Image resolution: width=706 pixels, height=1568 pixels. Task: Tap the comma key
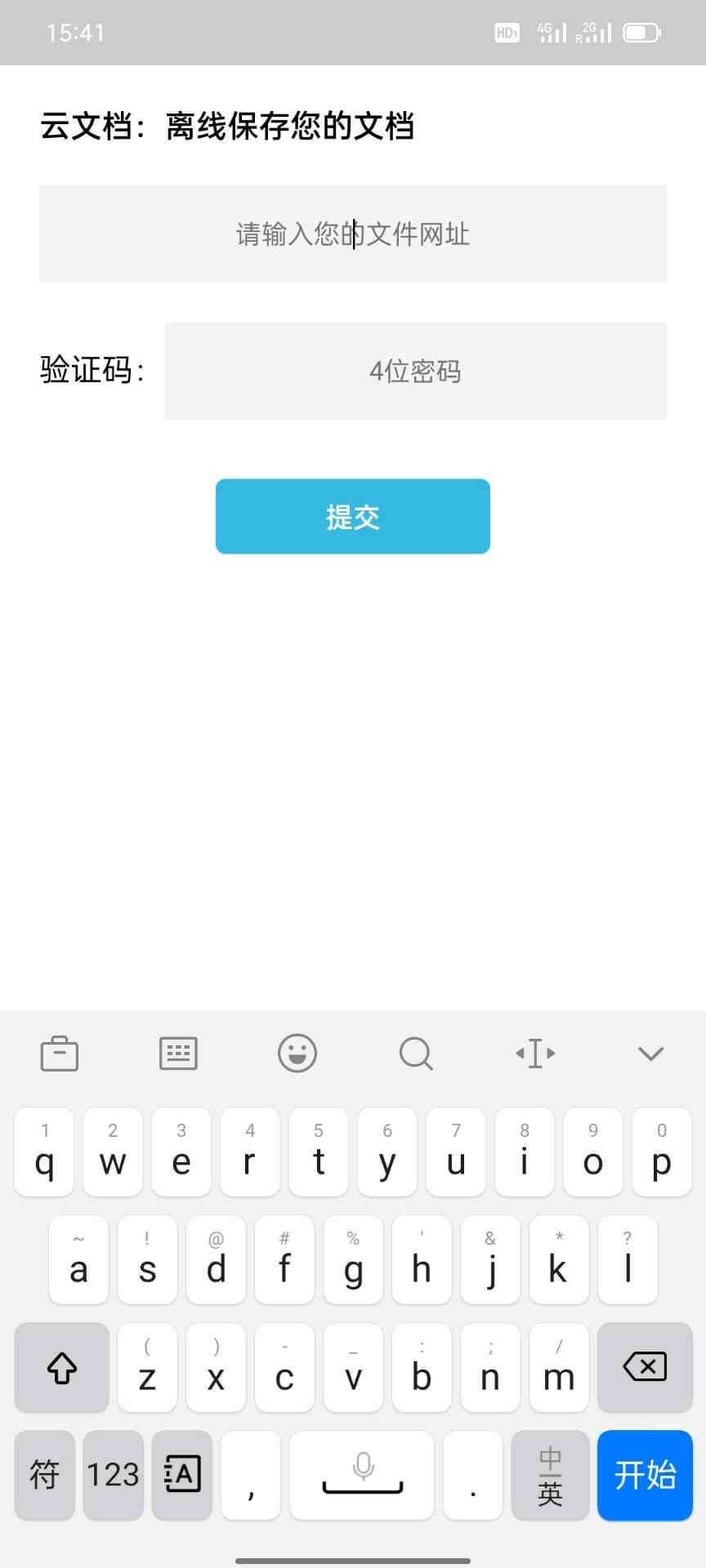(x=250, y=1476)
